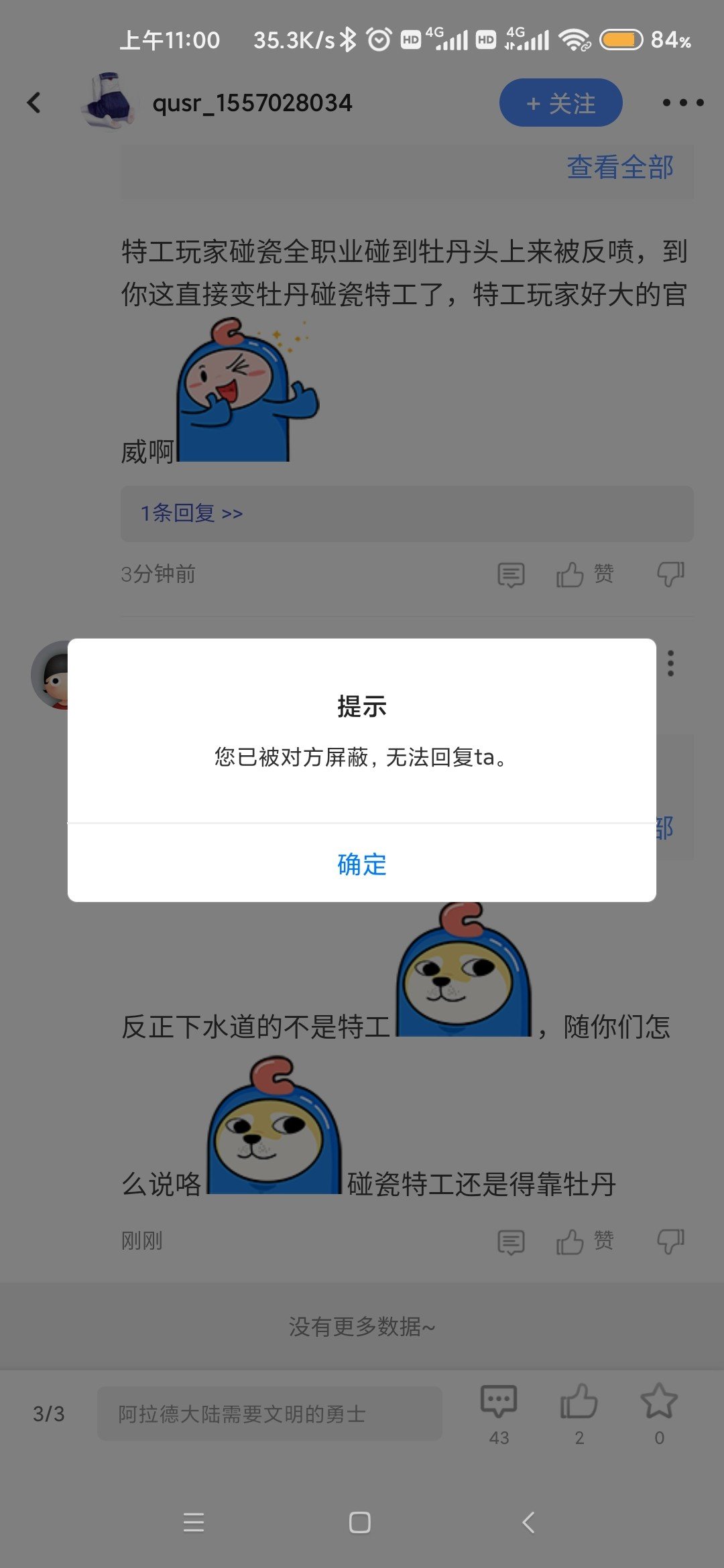Reply to the comment posted 3分钟前
This screenshot has width=724, height=1568.
511,575
